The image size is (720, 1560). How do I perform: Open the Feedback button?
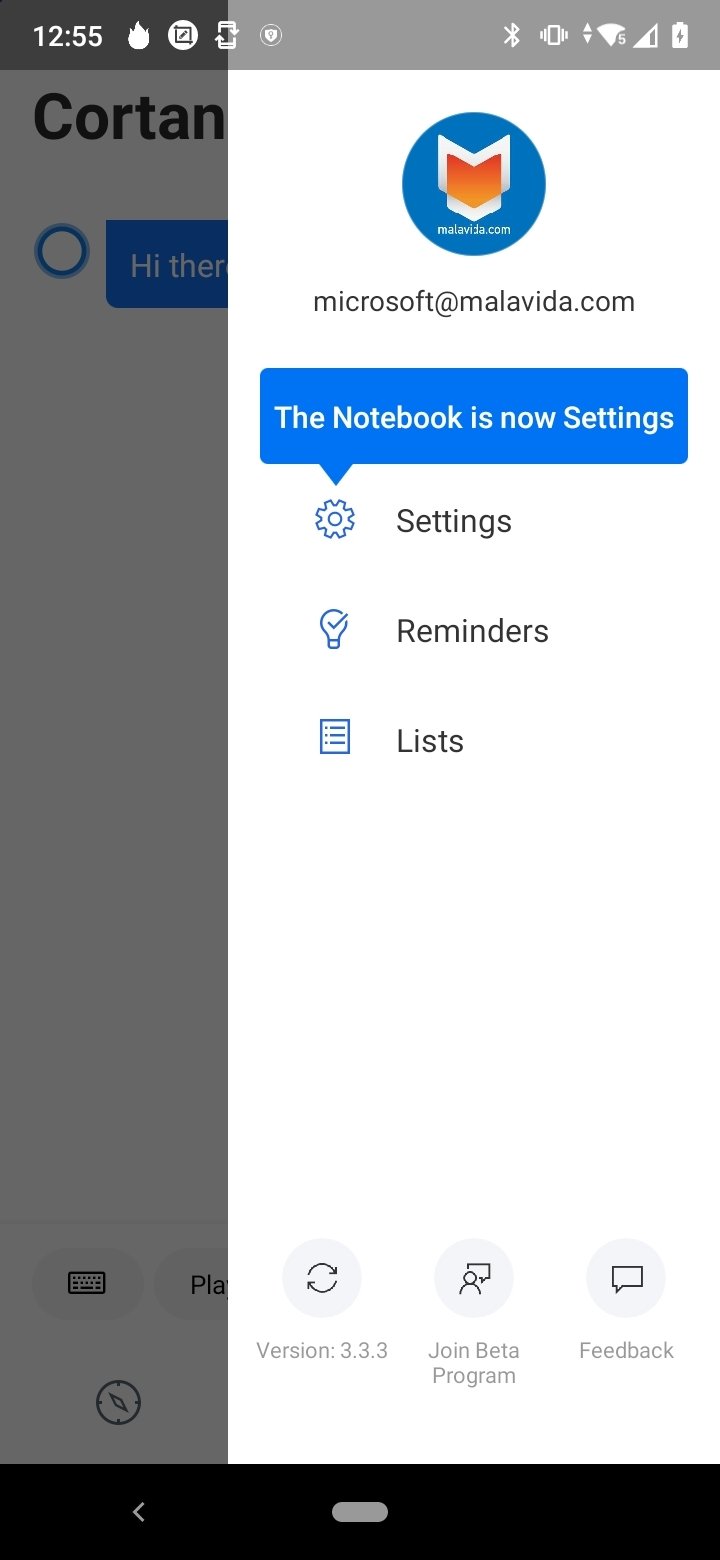(626, 1278)
